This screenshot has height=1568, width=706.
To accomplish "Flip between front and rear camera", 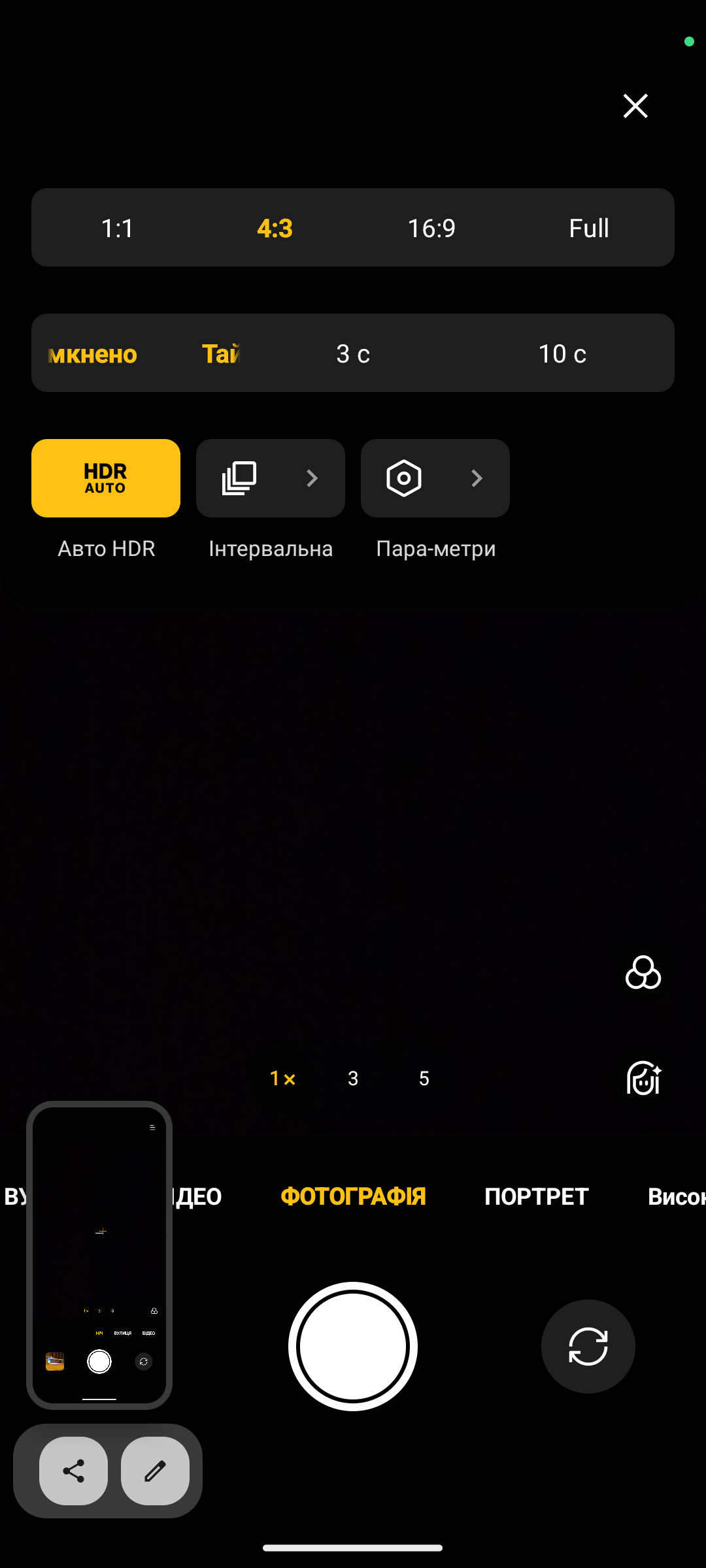I will [588, 1346].
